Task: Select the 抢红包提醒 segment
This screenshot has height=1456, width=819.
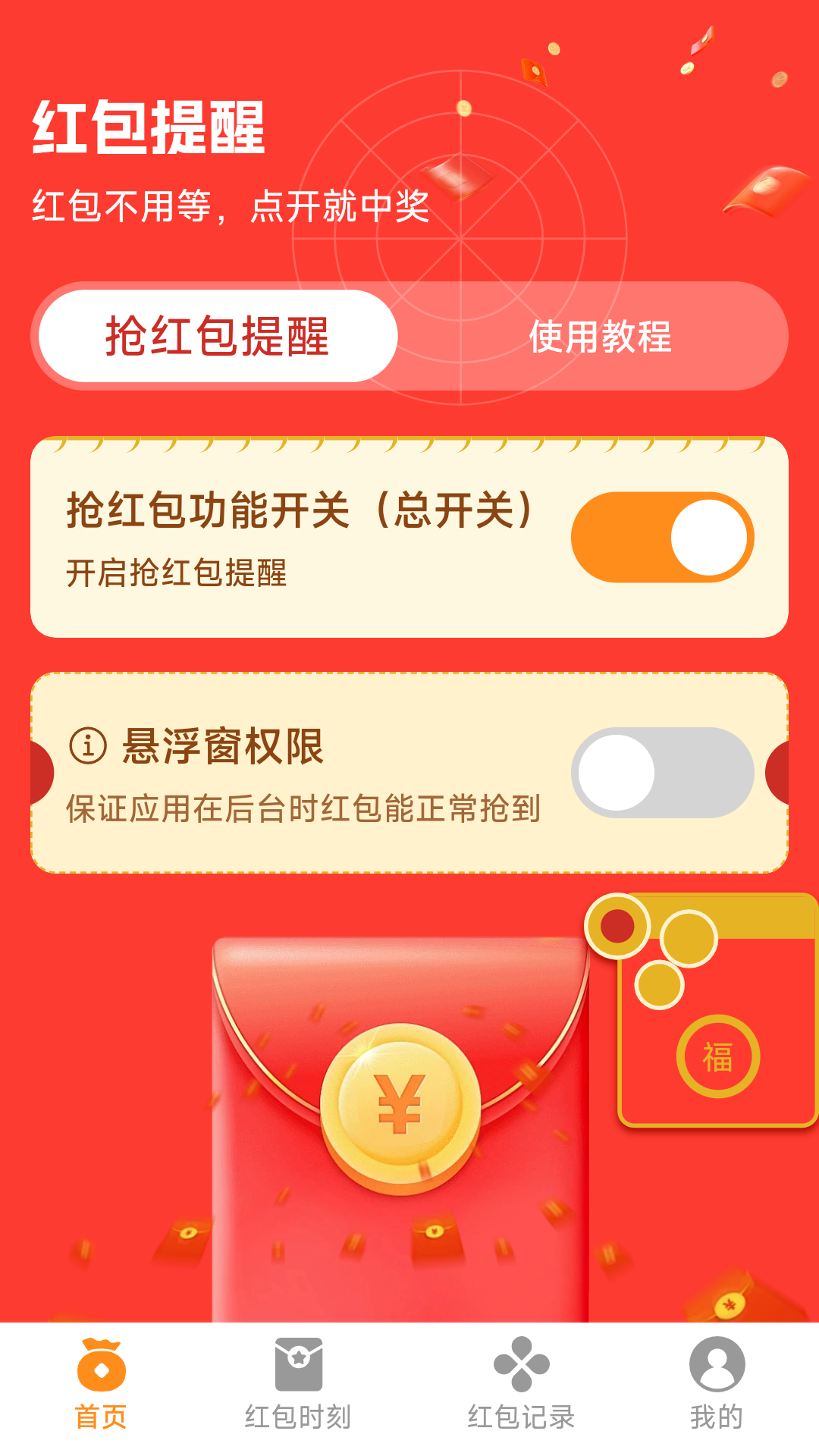Action: click(218, 336)
